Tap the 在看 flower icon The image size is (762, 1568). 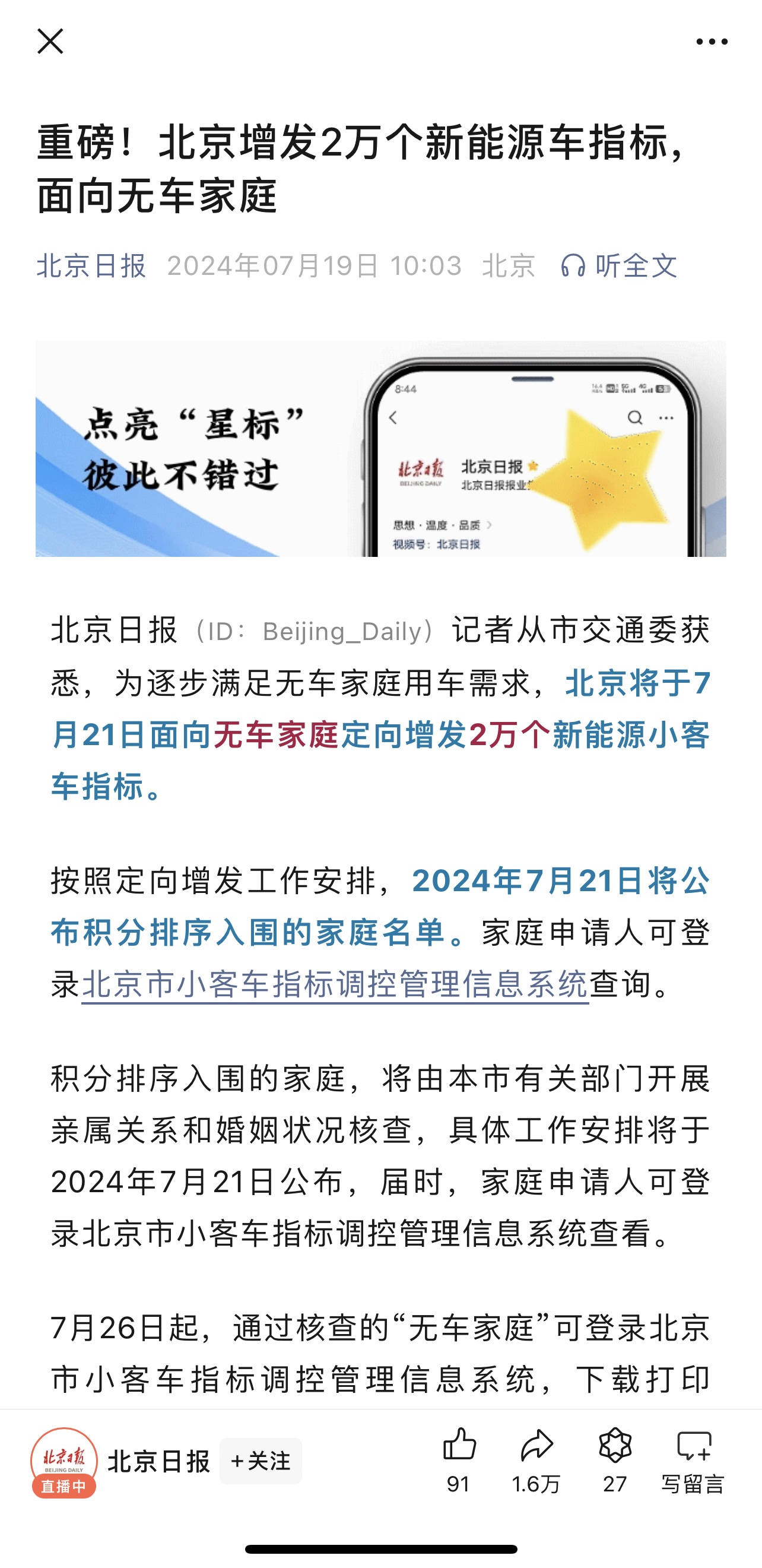(615, 1461)
